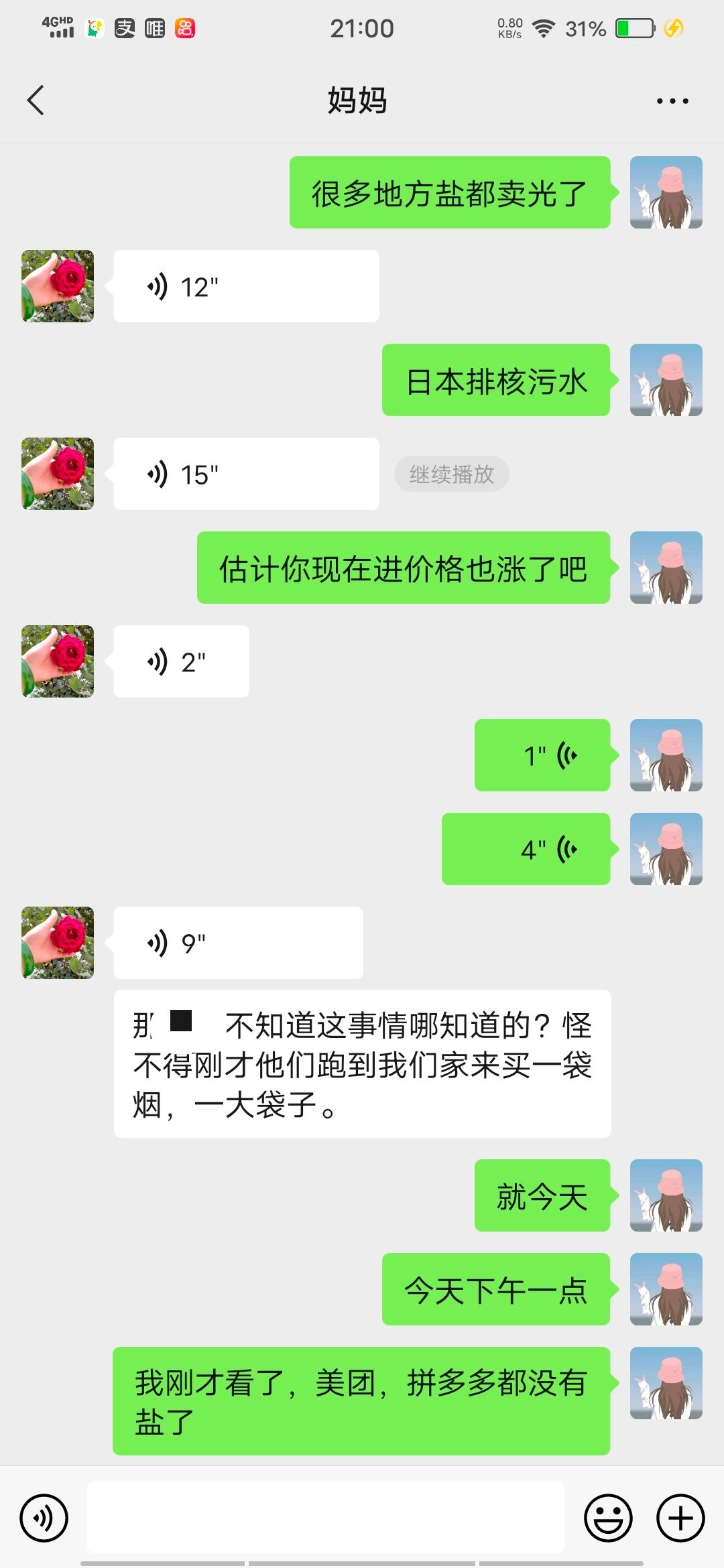Go back from the chat with 妈妈

pyautogui.click(x=36, y=101)
